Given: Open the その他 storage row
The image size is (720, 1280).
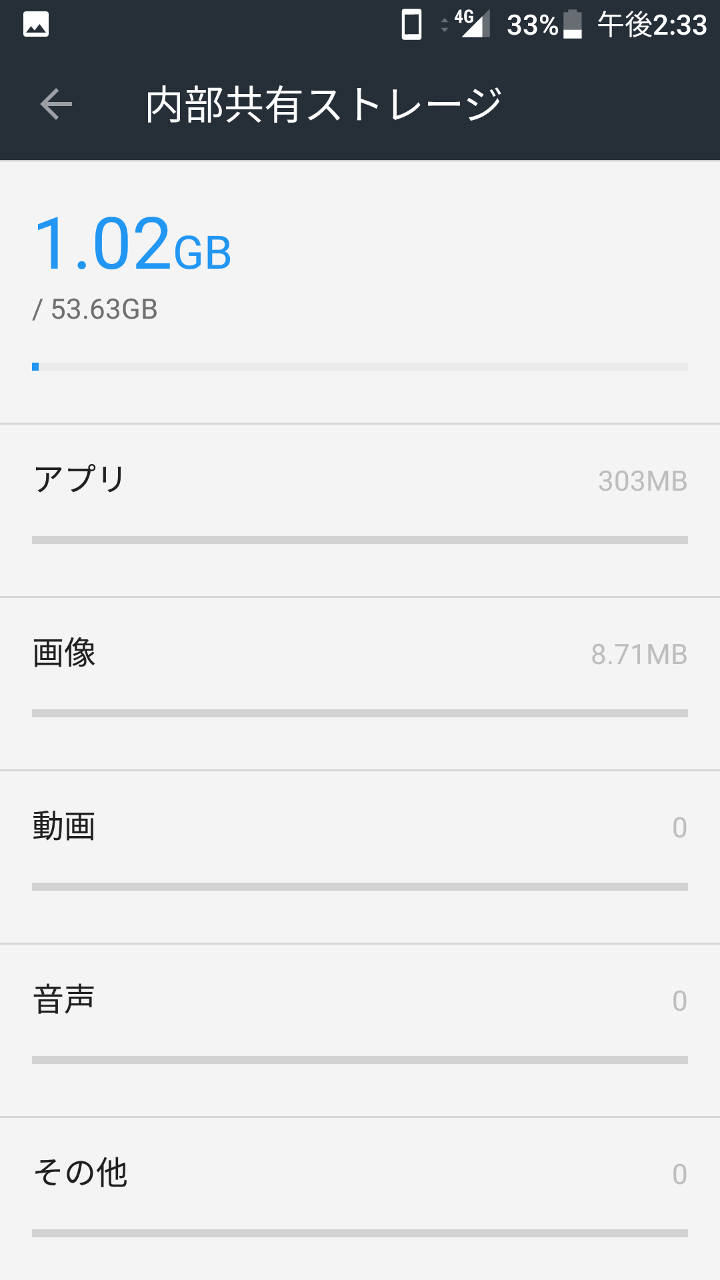Looking at the screenshot, I should coord(360,1198).
